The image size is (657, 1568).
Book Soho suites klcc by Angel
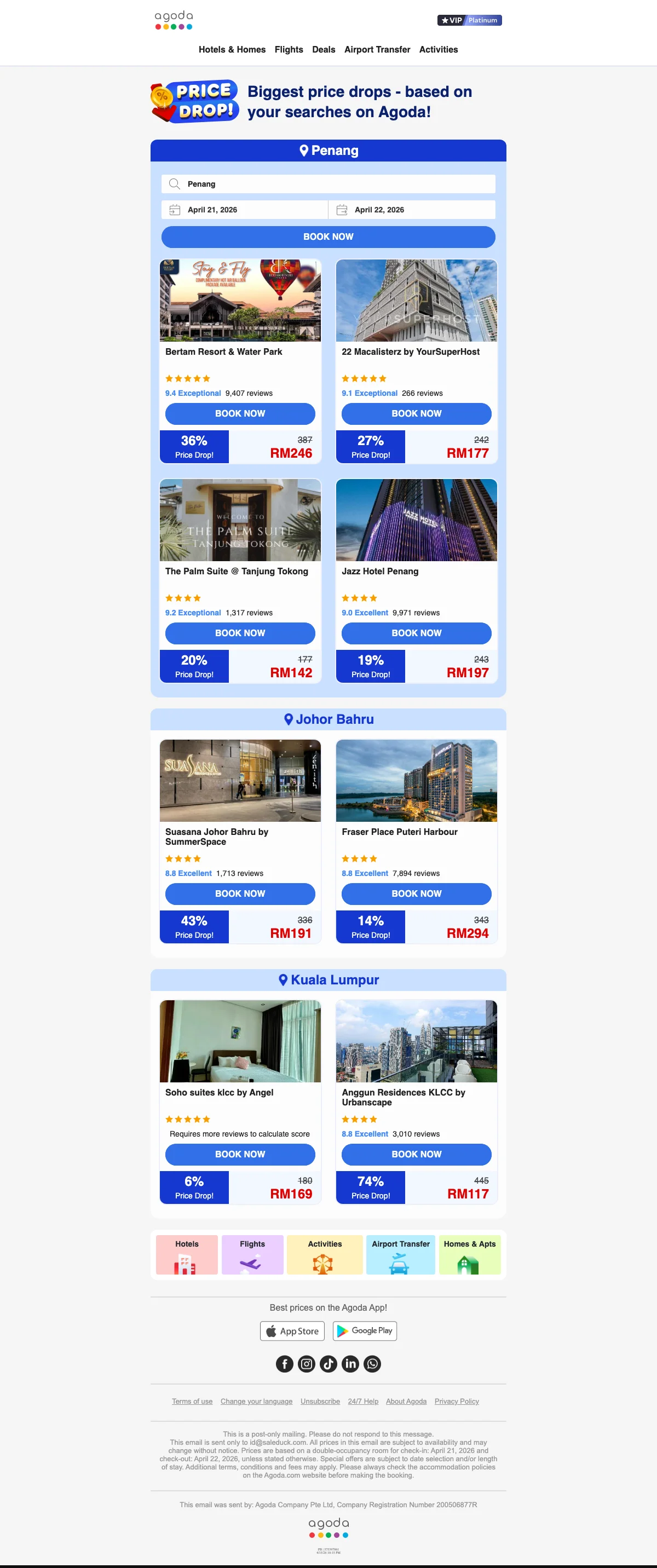click(x=240, y=1154)
